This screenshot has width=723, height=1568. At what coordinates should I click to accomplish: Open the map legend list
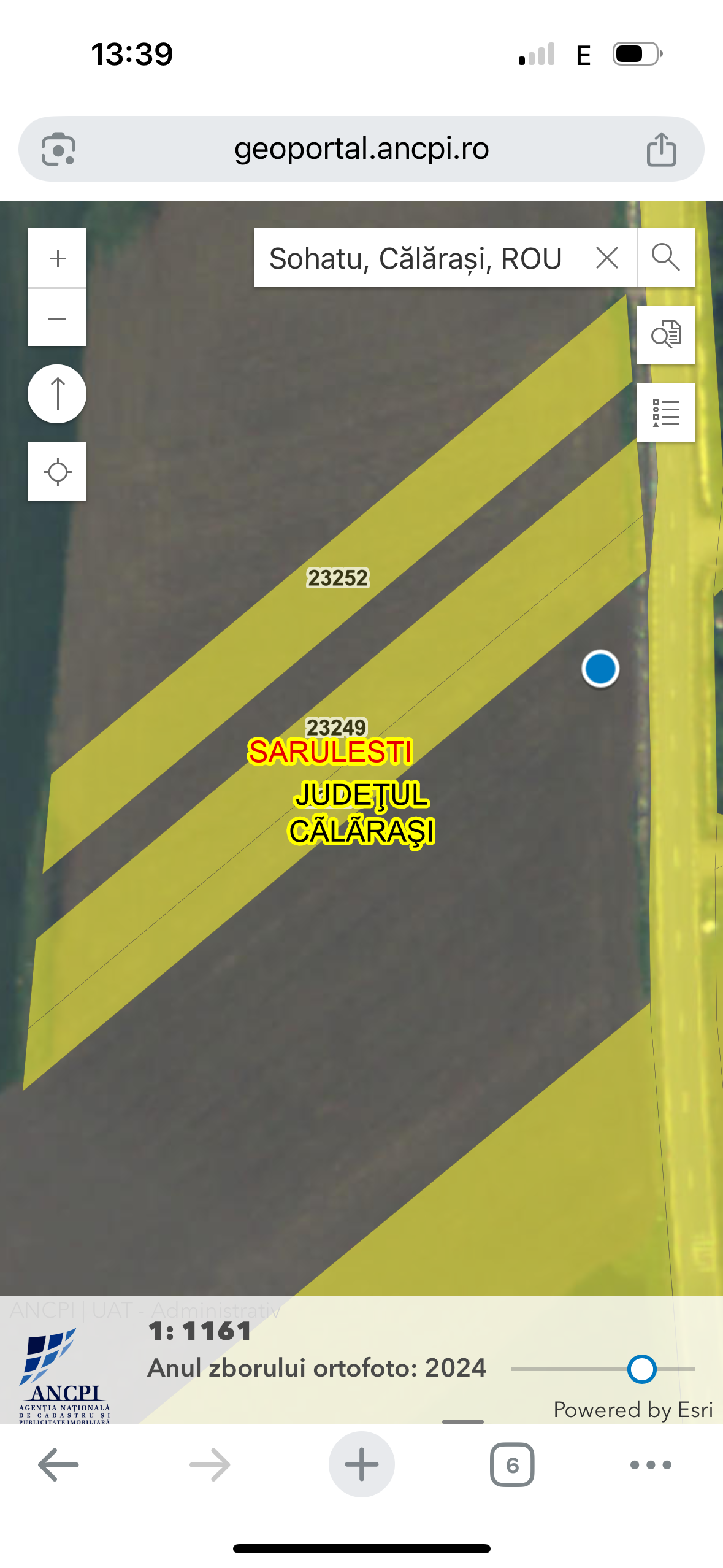tap(665, 412)
